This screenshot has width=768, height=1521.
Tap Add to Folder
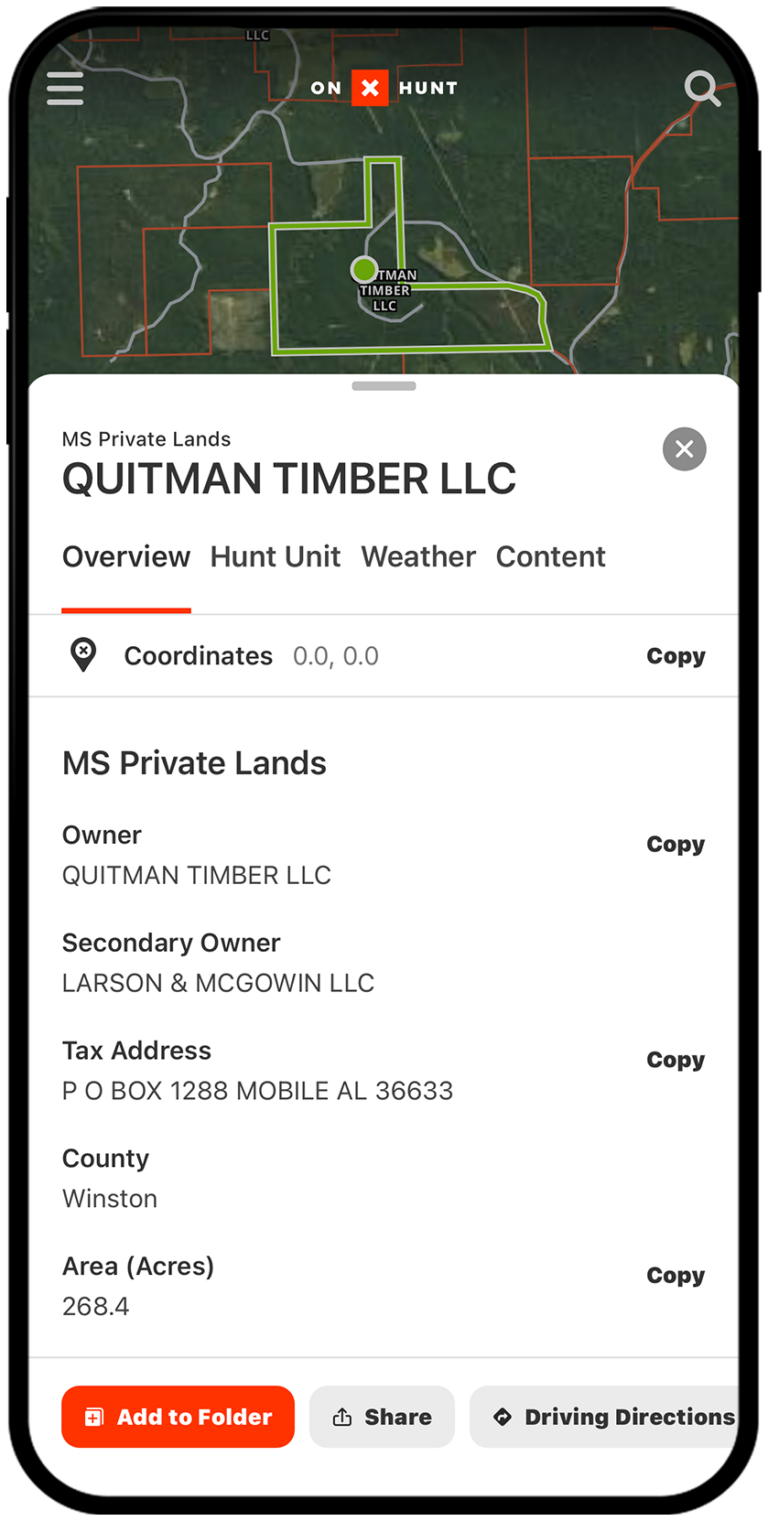[x=178, y=1416]
